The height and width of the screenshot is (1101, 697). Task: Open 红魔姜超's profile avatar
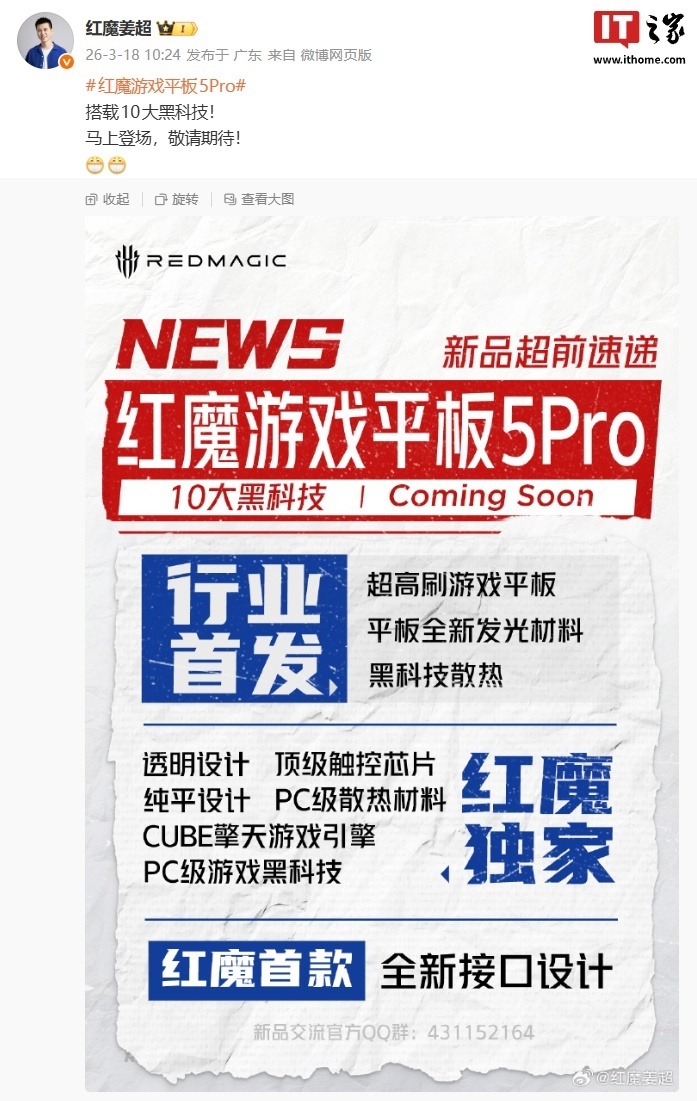(x=46, y=41)
